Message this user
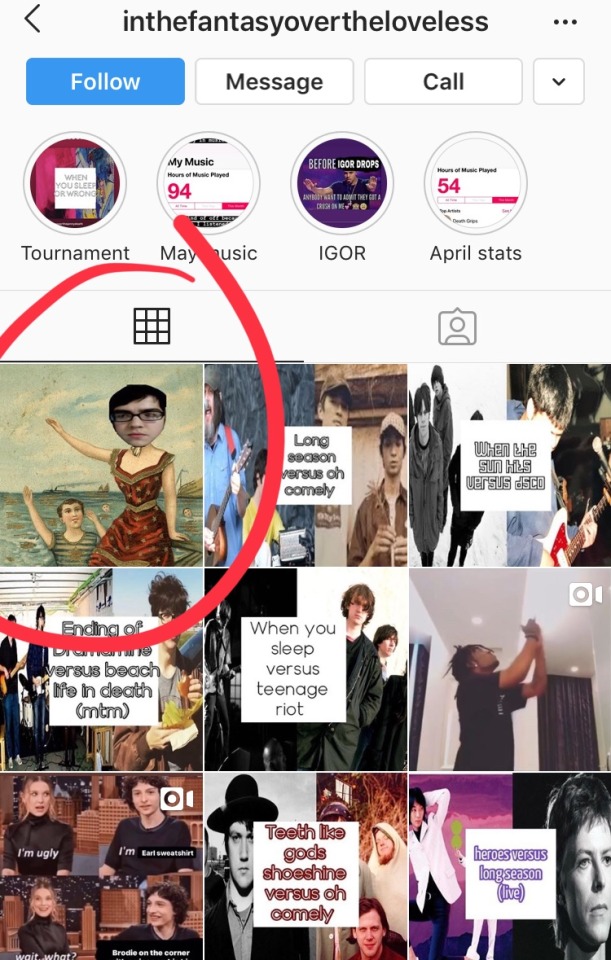611x960 pixels. (274, 81)
